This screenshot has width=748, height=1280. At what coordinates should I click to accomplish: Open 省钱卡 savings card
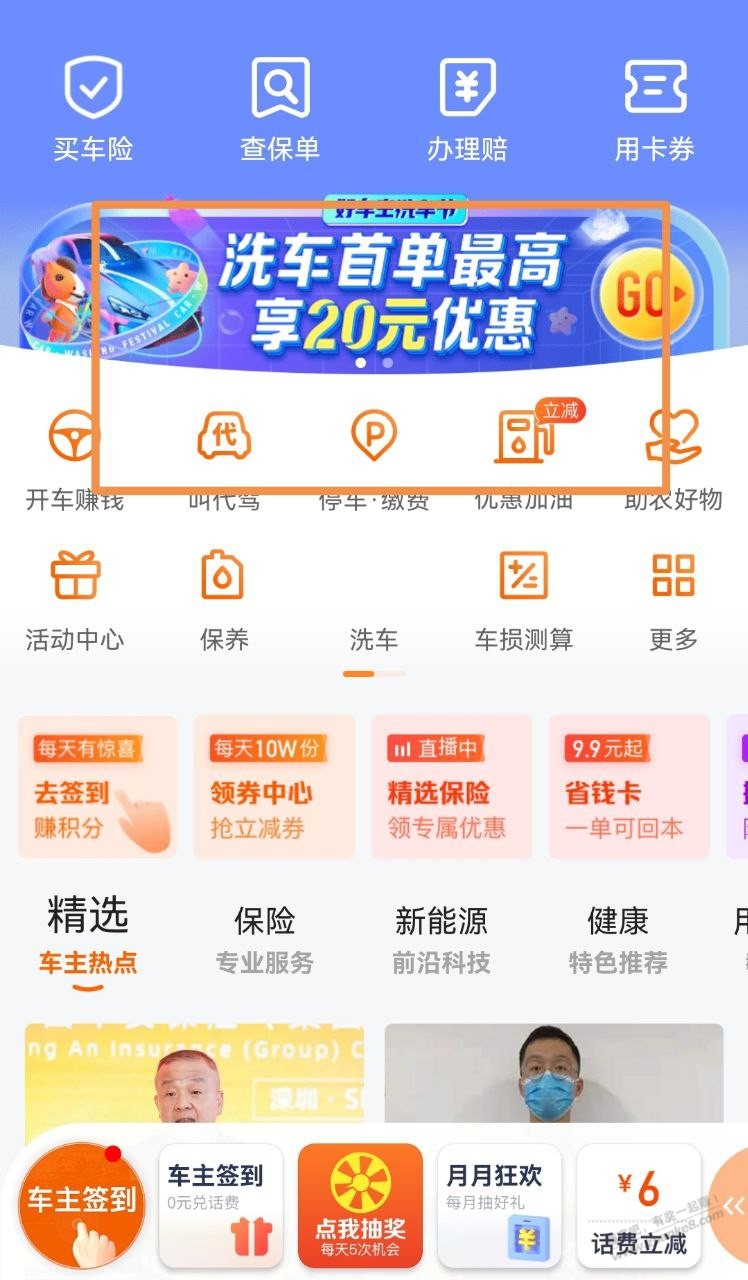pos(629,786)
